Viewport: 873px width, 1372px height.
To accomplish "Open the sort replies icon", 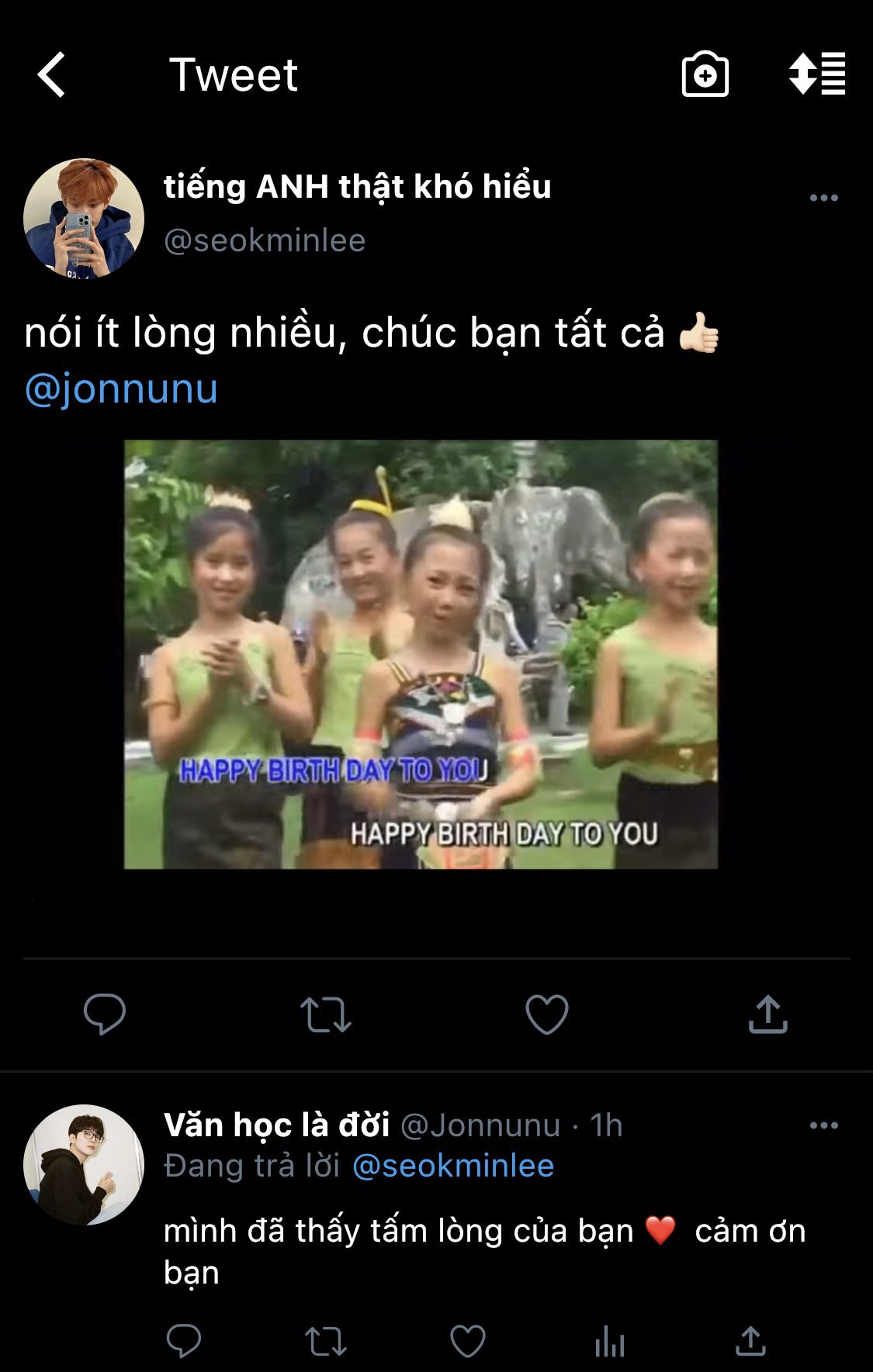I will (x=817, y=74).
